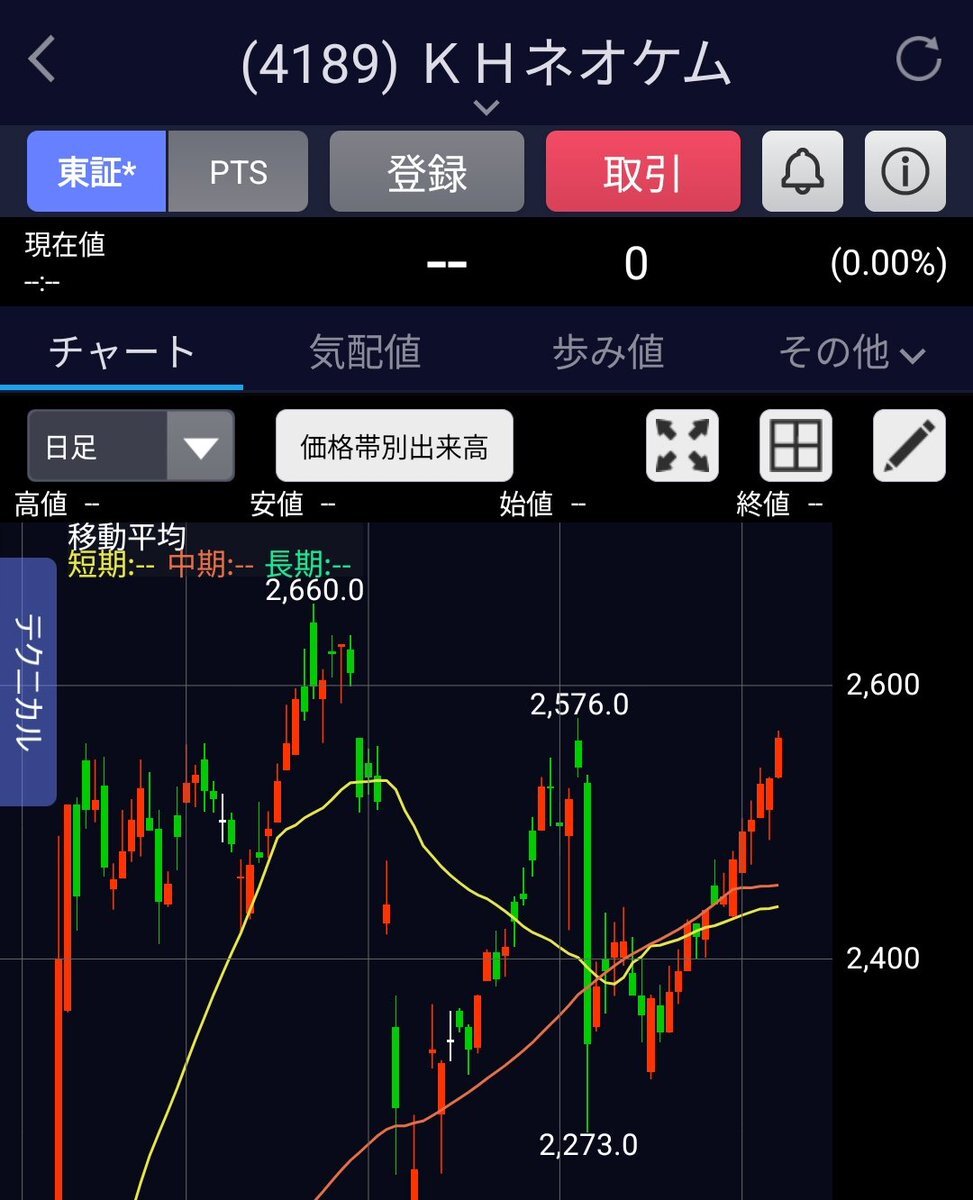Open the ticker selector chevron below title
The height and width of the screenshot is (1200, 973).
[x=486, y=107]
